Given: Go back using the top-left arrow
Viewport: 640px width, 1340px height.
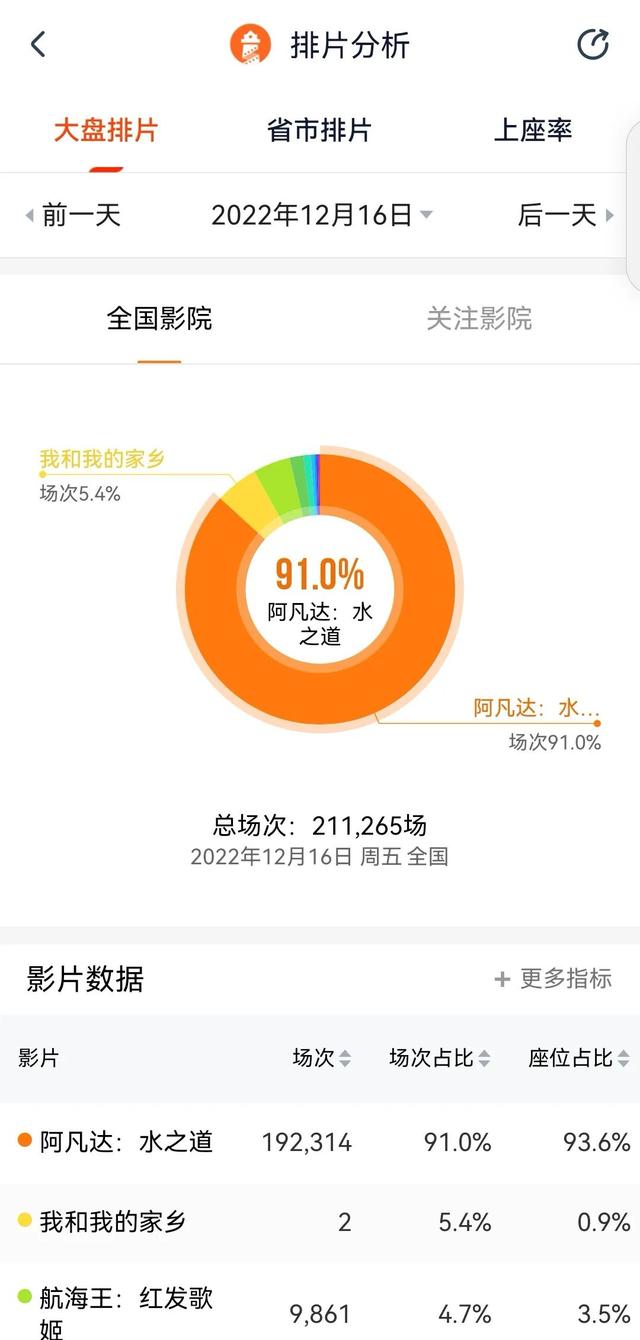Looking at the screenshot, I should coord(38,44).
